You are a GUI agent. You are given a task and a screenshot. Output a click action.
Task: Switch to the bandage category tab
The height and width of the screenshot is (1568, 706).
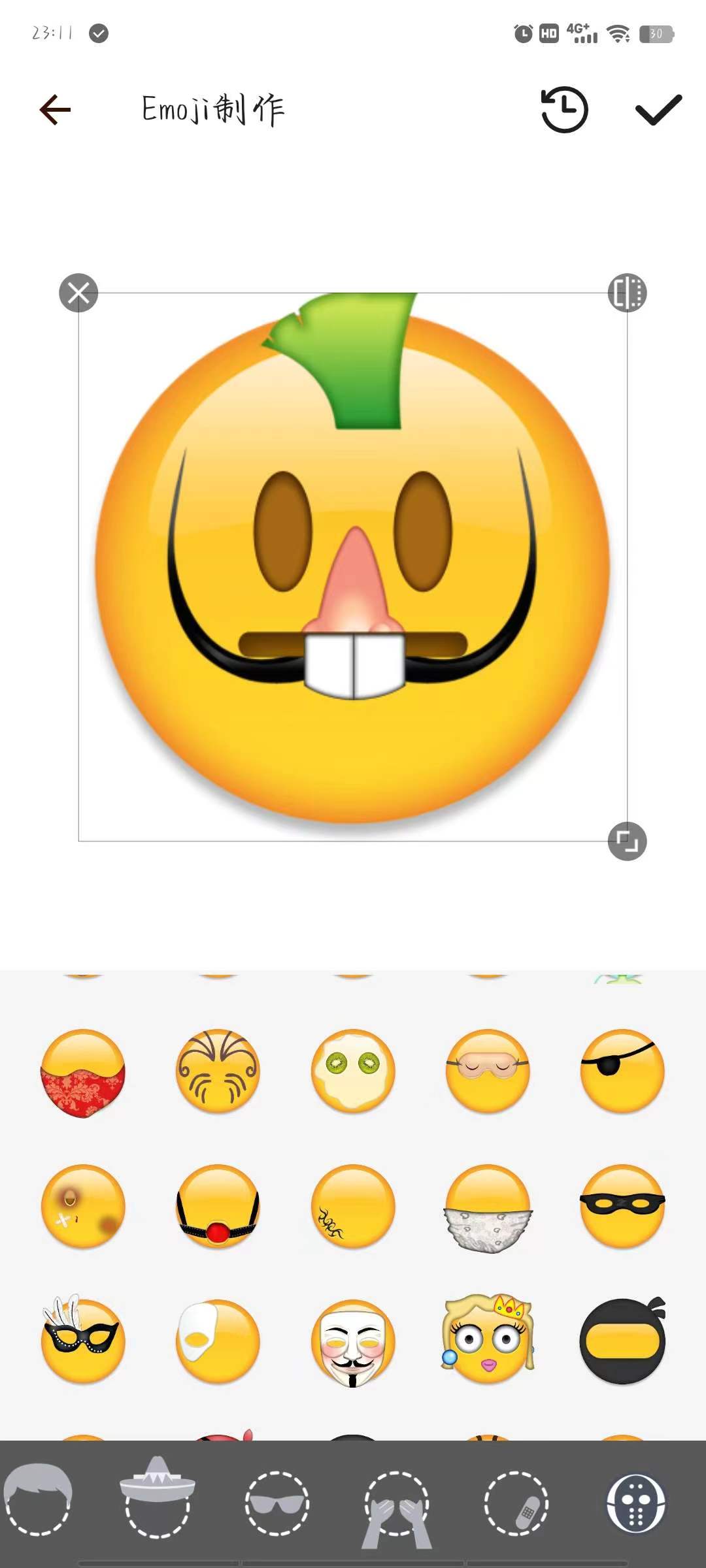click(x=516, y=1503)
